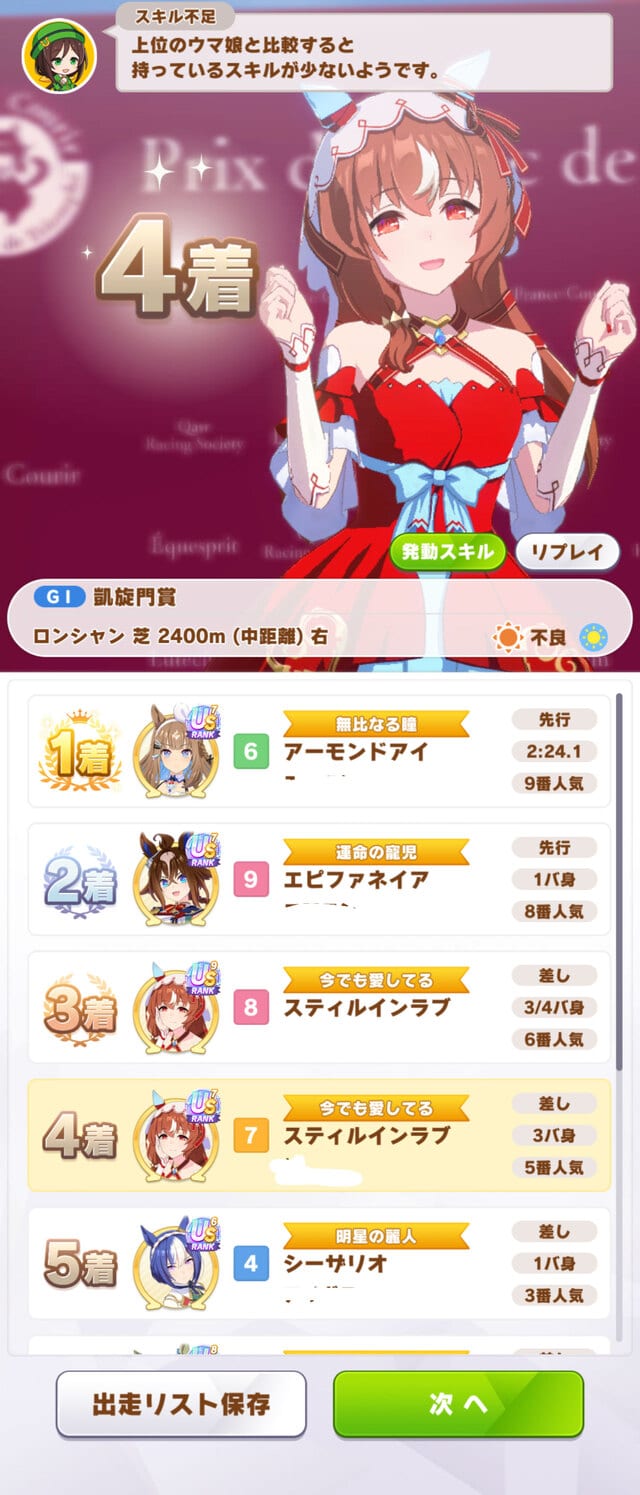Open the 発動スキル activated skills button
Screen dimensions: 640x1495
click(x=447, y=551)
